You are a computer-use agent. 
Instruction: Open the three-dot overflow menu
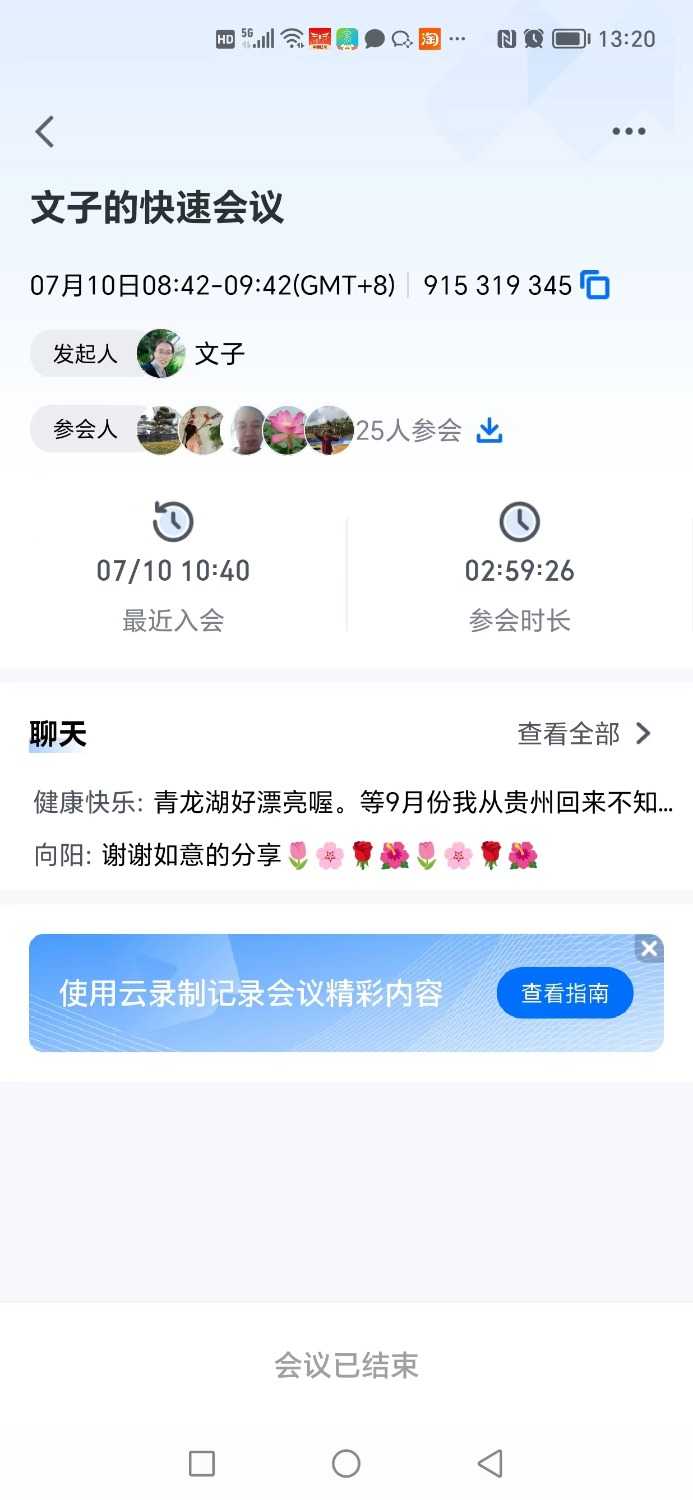point(628,131)
